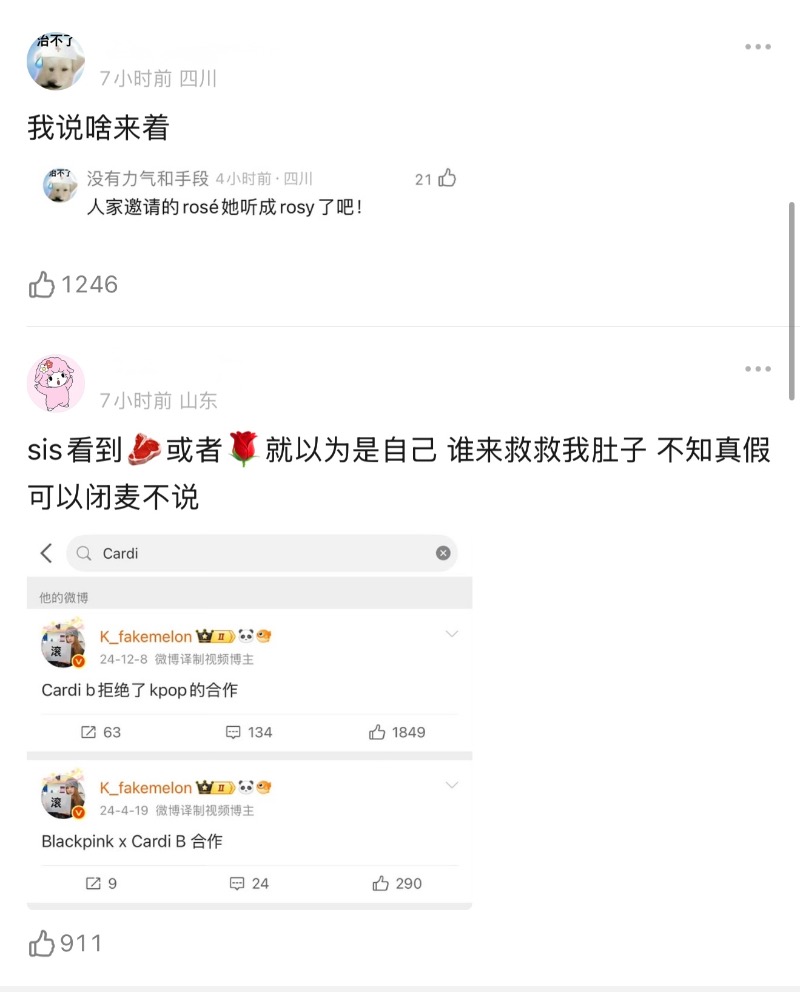The image size is (800, 992).
Task: View profile of replier 没有力气和手段
Action: [148, 178]
